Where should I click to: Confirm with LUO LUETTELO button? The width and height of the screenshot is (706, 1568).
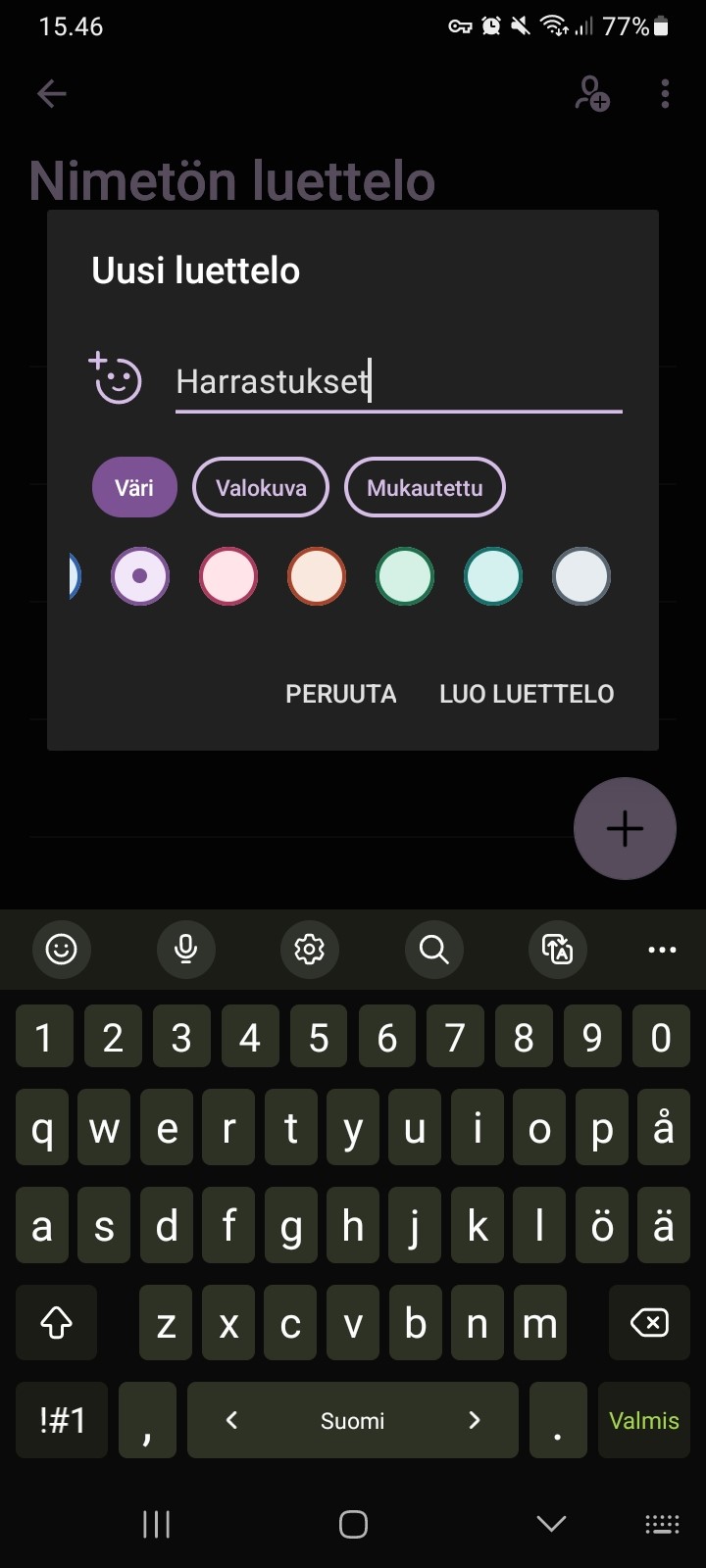click(527, 694)
